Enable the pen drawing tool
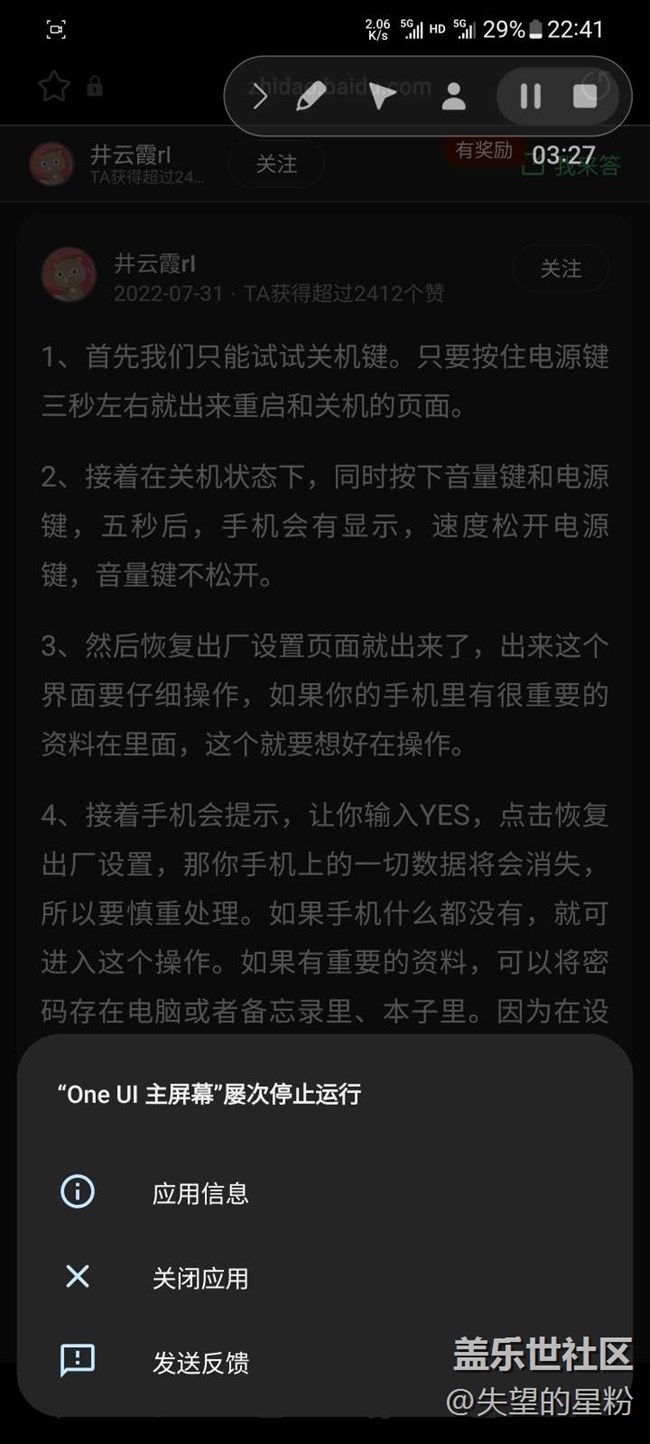The image size is (650, 1444). point(310,97)
